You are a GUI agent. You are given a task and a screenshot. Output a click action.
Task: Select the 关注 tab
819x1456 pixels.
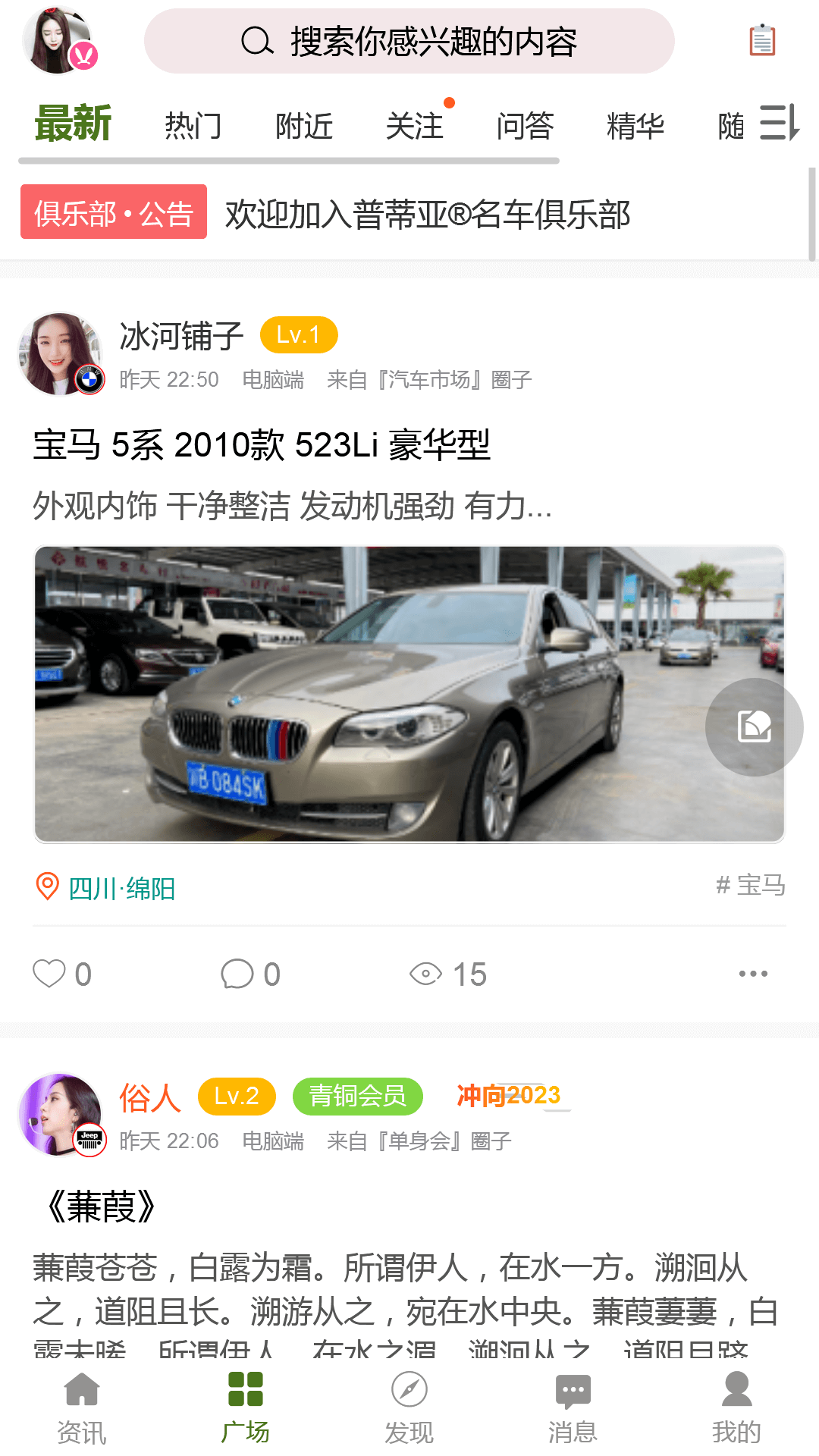[x=415, y=126]
